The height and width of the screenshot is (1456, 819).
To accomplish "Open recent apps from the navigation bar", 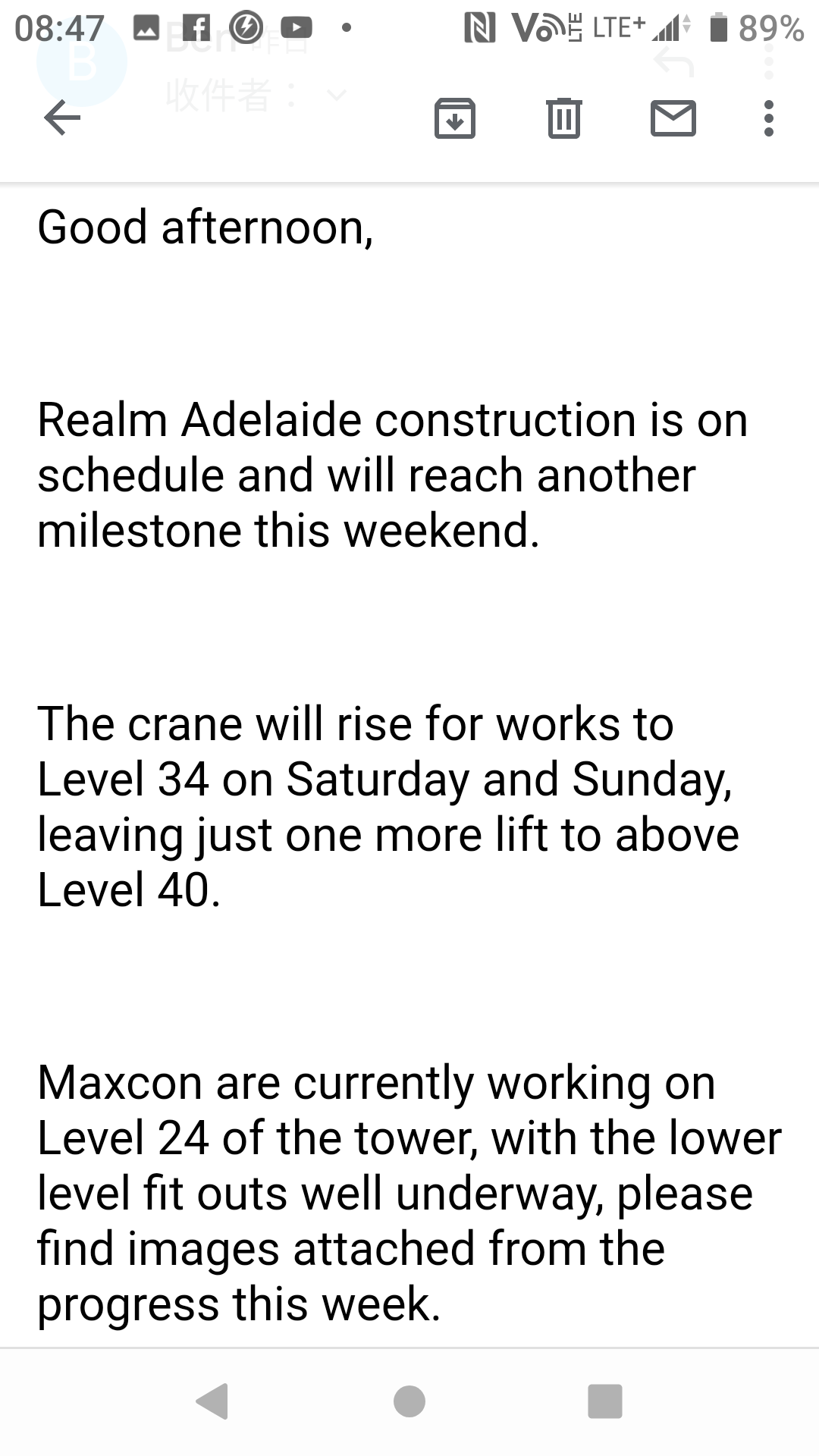I will [605, 1401].
